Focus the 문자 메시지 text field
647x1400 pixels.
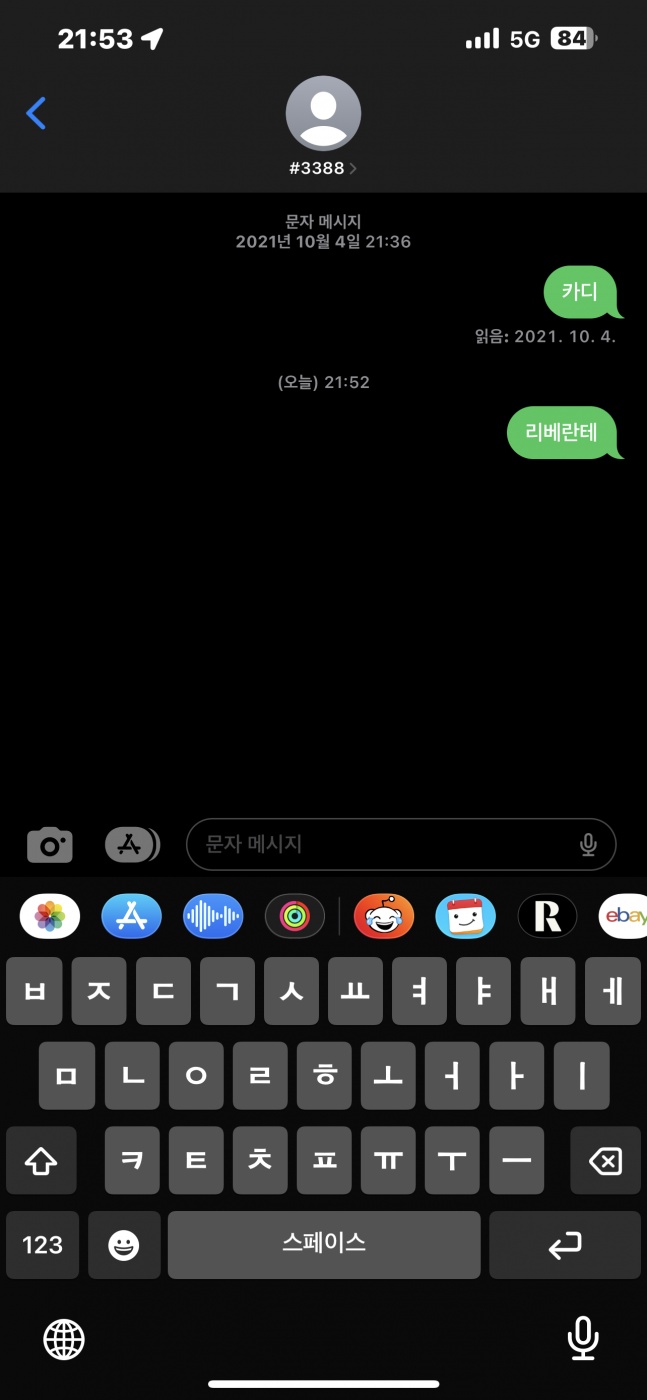[380, 845]
